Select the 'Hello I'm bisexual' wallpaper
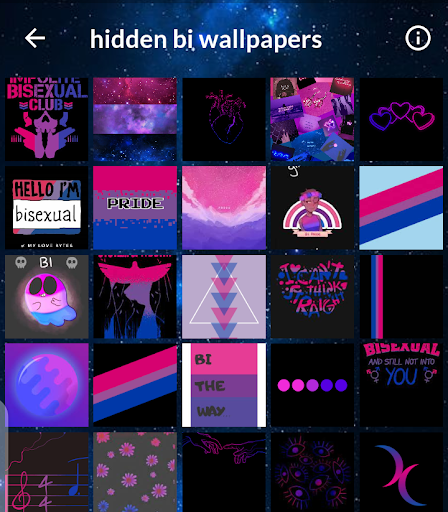Viewport: 448px width, 512px height. coord(47,208)
